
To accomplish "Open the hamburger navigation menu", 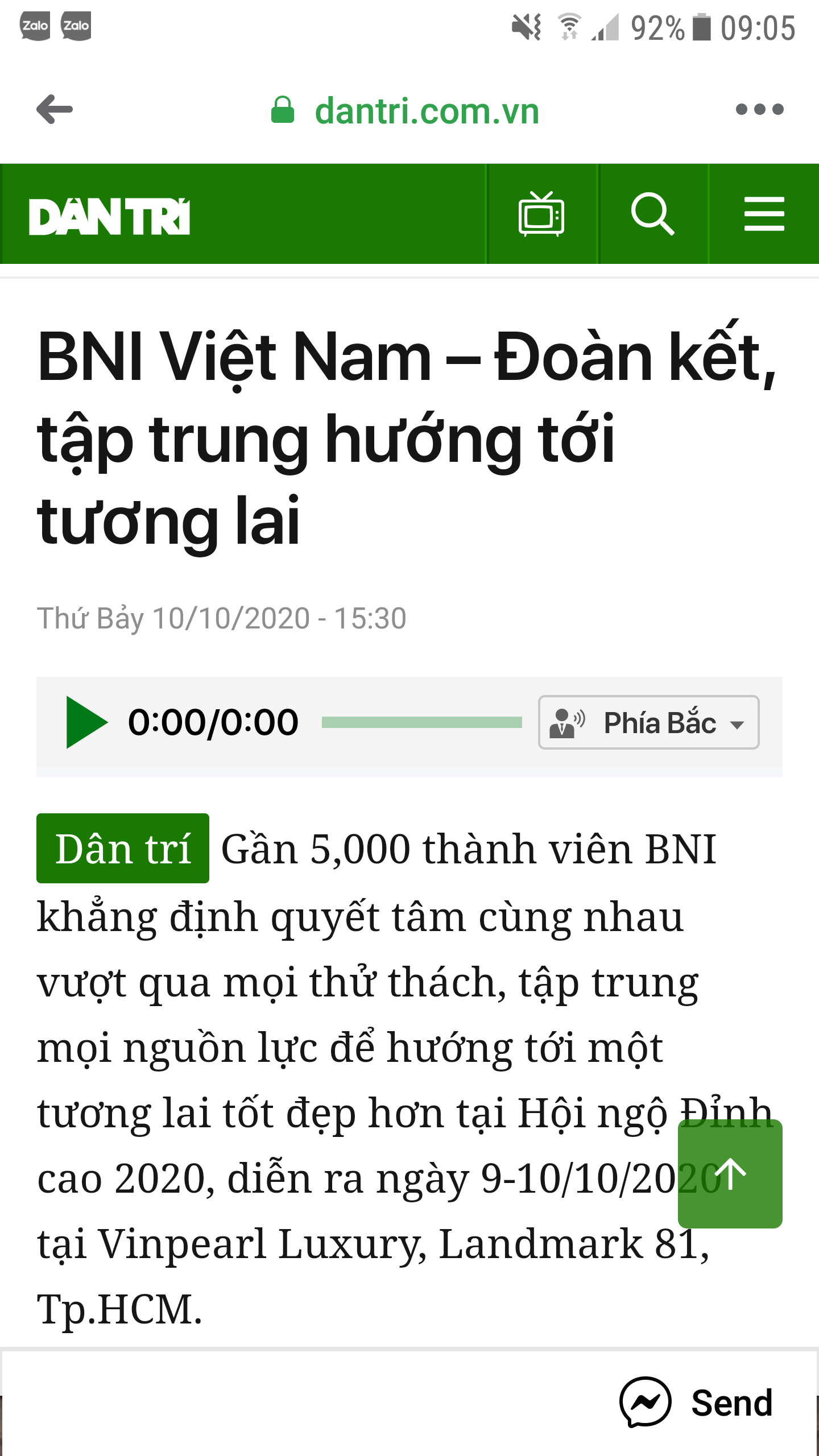I will [x=764, y=214].
